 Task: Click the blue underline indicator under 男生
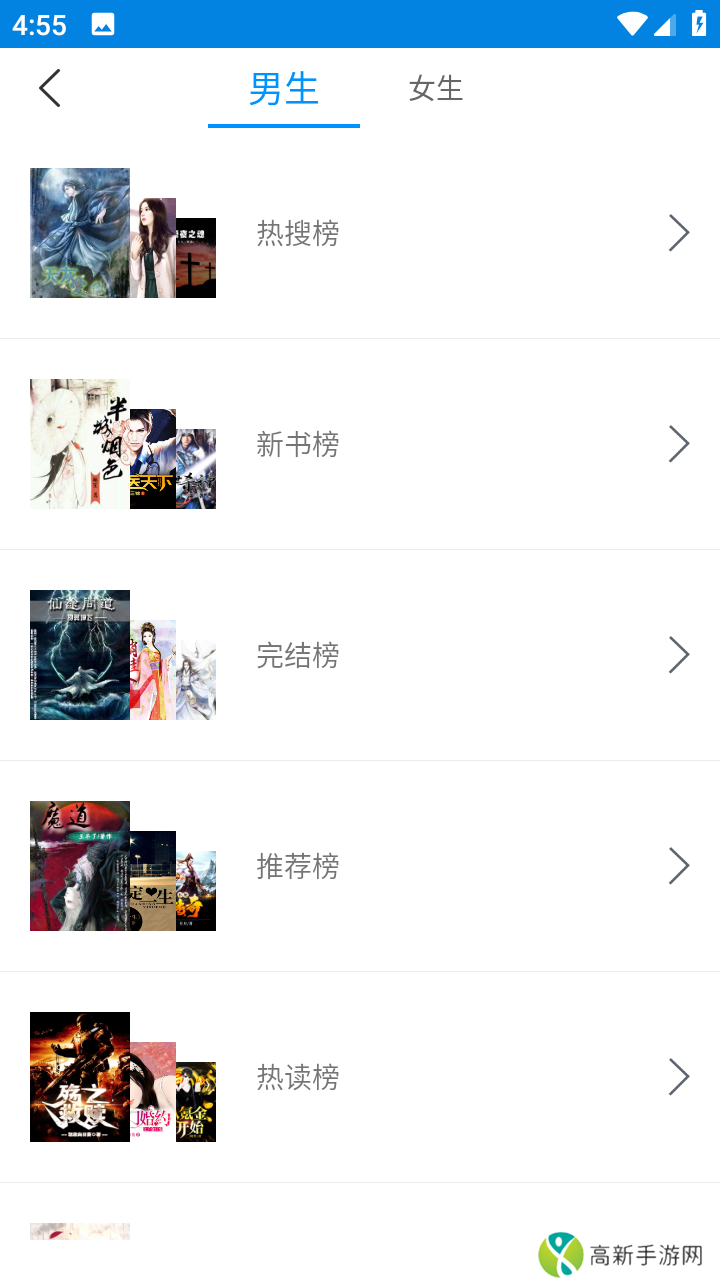(283, 123)
